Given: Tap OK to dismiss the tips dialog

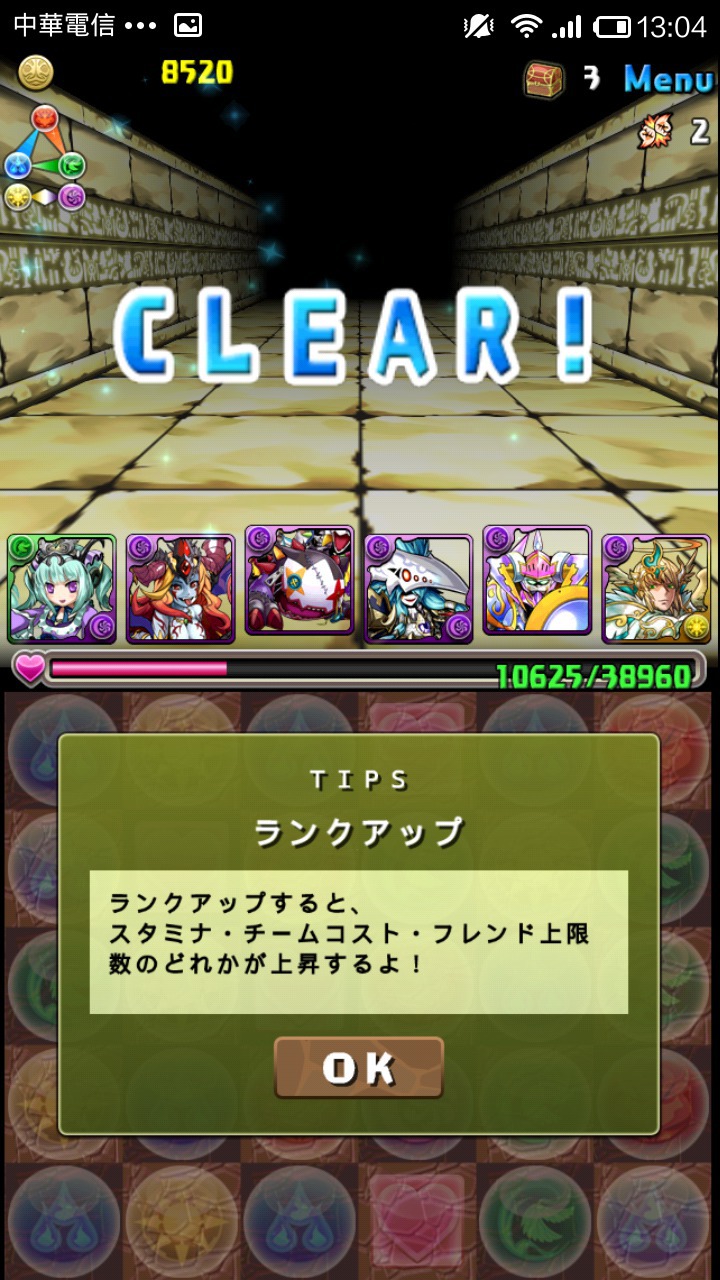Looking at the screenshot, I should click(358, 1068).
